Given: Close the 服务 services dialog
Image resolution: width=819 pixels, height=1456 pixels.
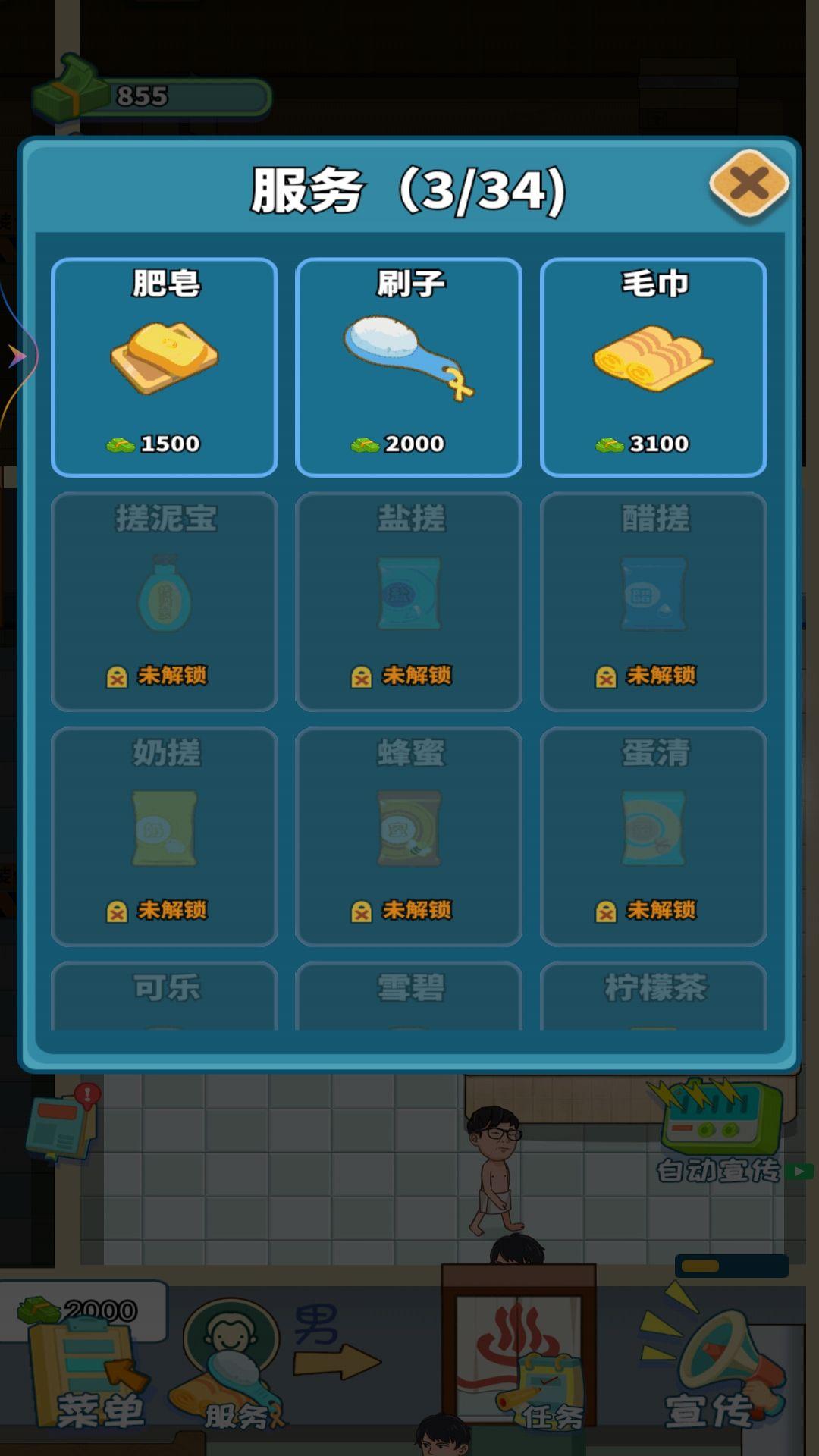Looking at the screenshot, I should tap(748, 184).
